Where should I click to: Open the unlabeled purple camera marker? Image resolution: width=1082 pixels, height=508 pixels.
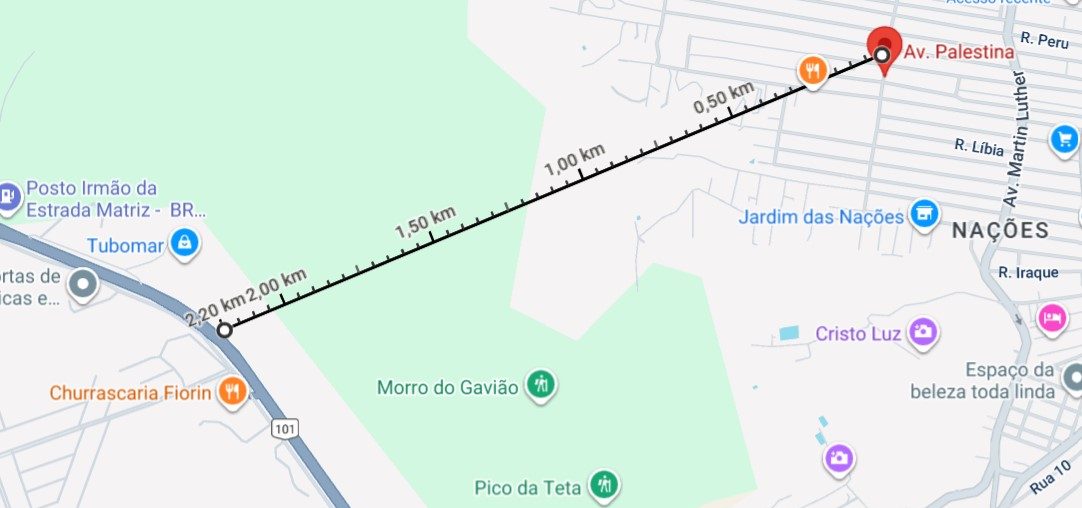click(839, 459)
